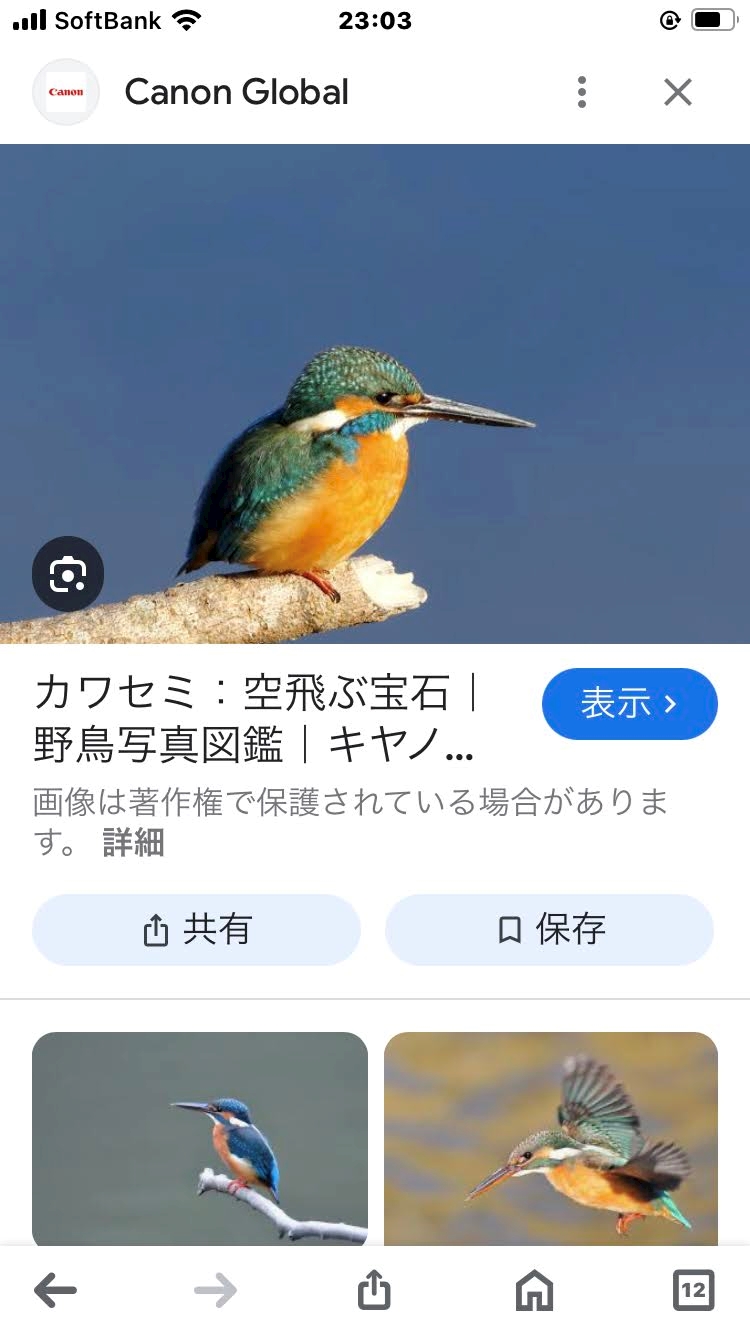Go forward to the next page
750x1334 pixels.
(x=215, y=1290)
